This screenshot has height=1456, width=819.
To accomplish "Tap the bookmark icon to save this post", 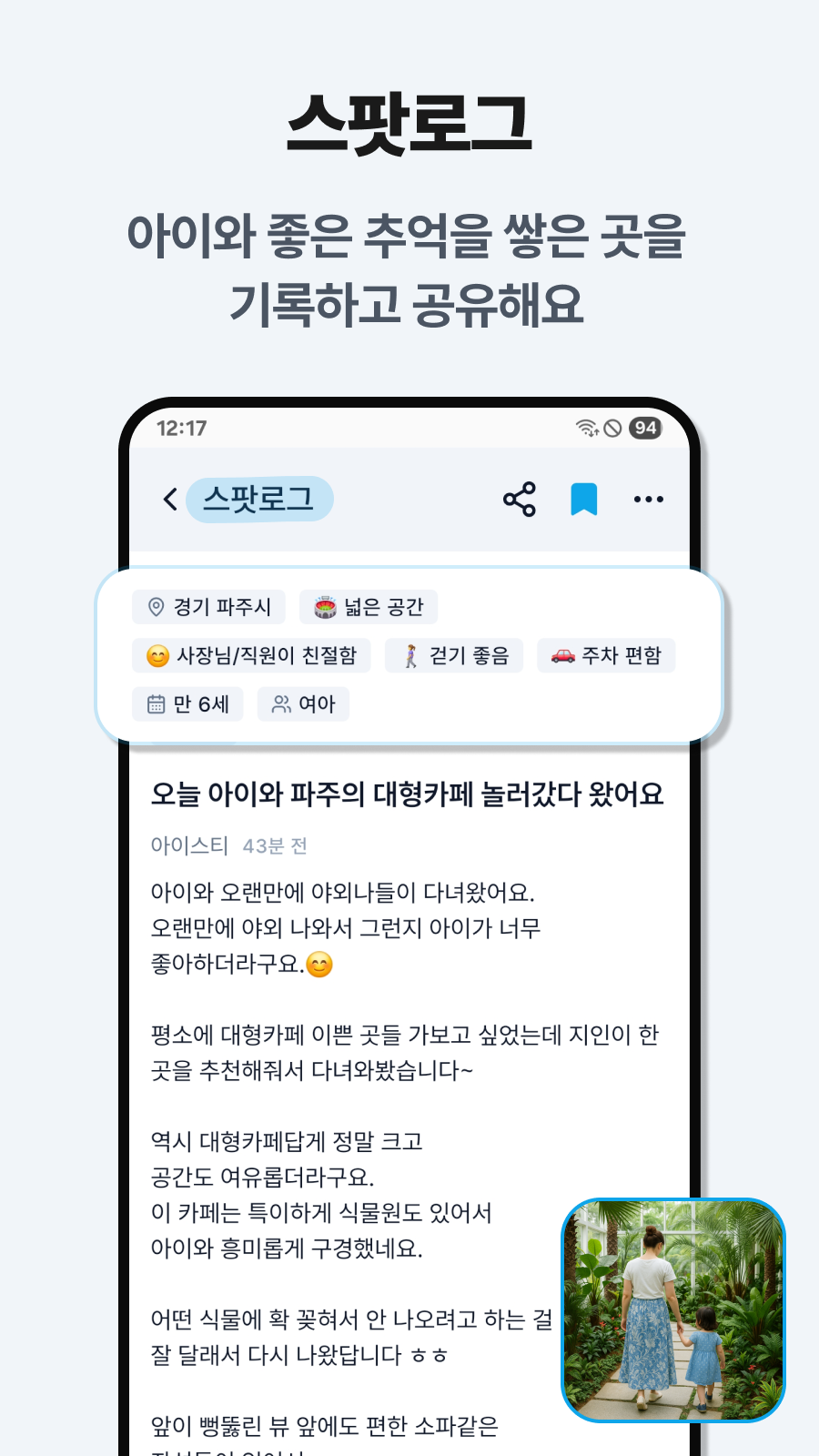I will coord(585,499).
